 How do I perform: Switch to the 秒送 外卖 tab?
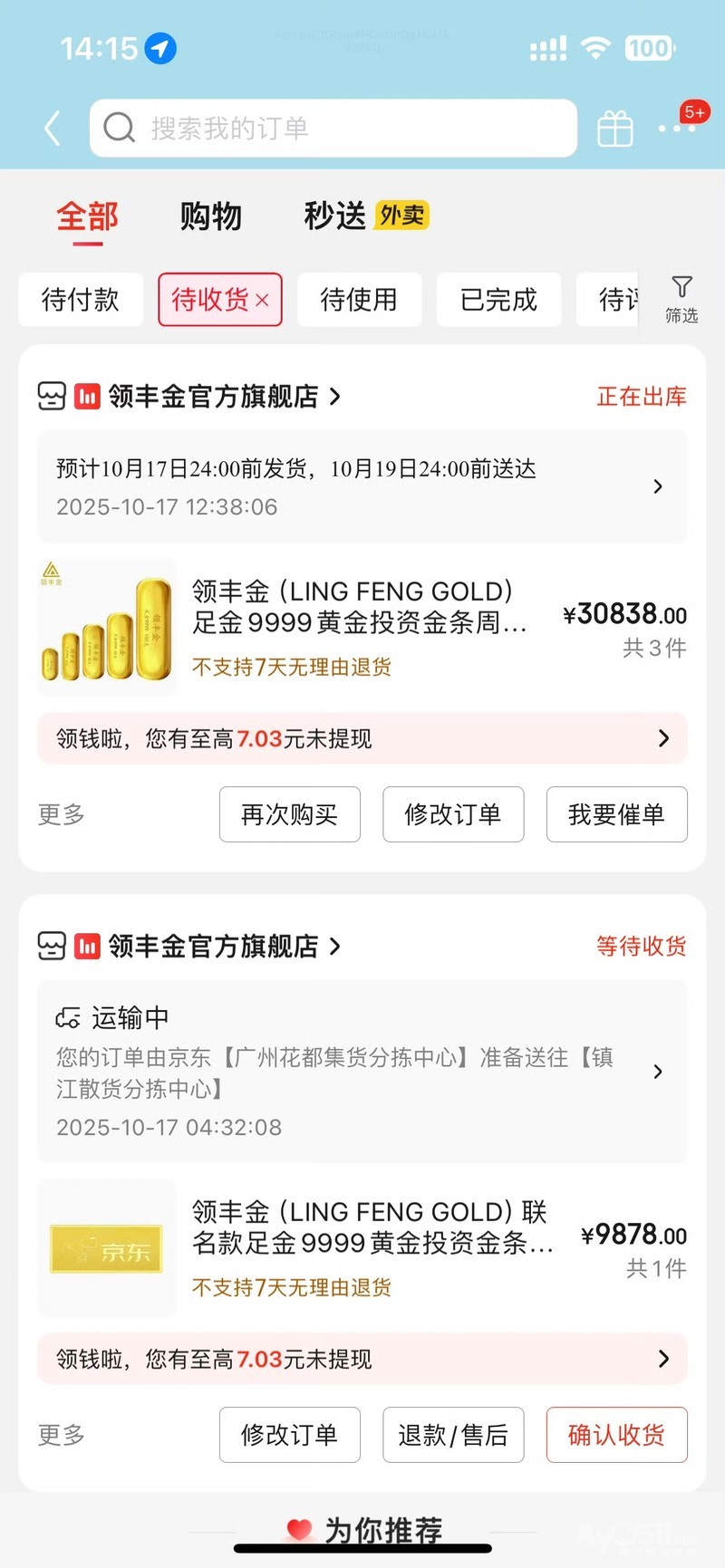click(365, 216)
